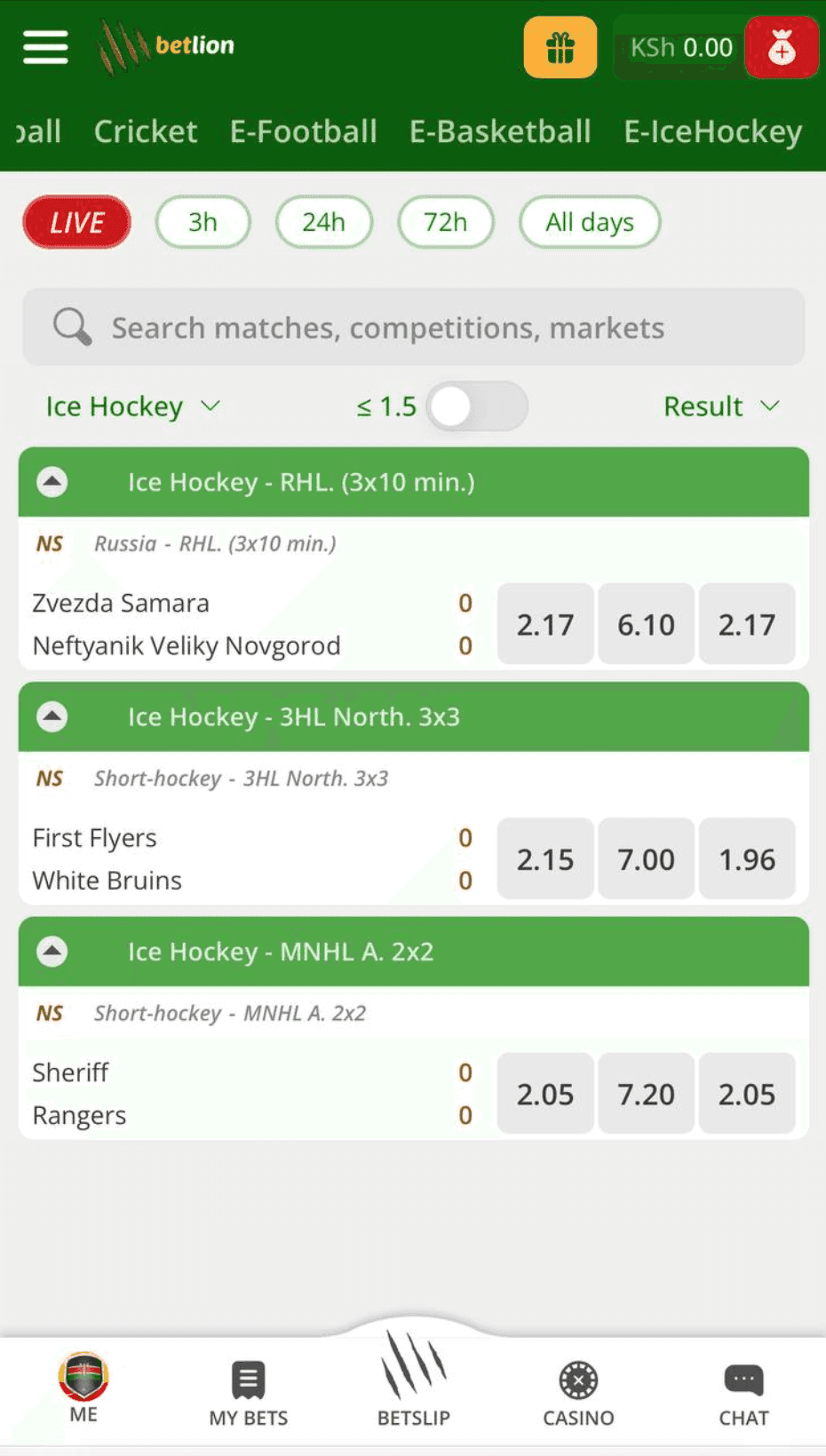Activate the 24h time filter
This screenshot has height=1456, width=826.
point(323,222)
